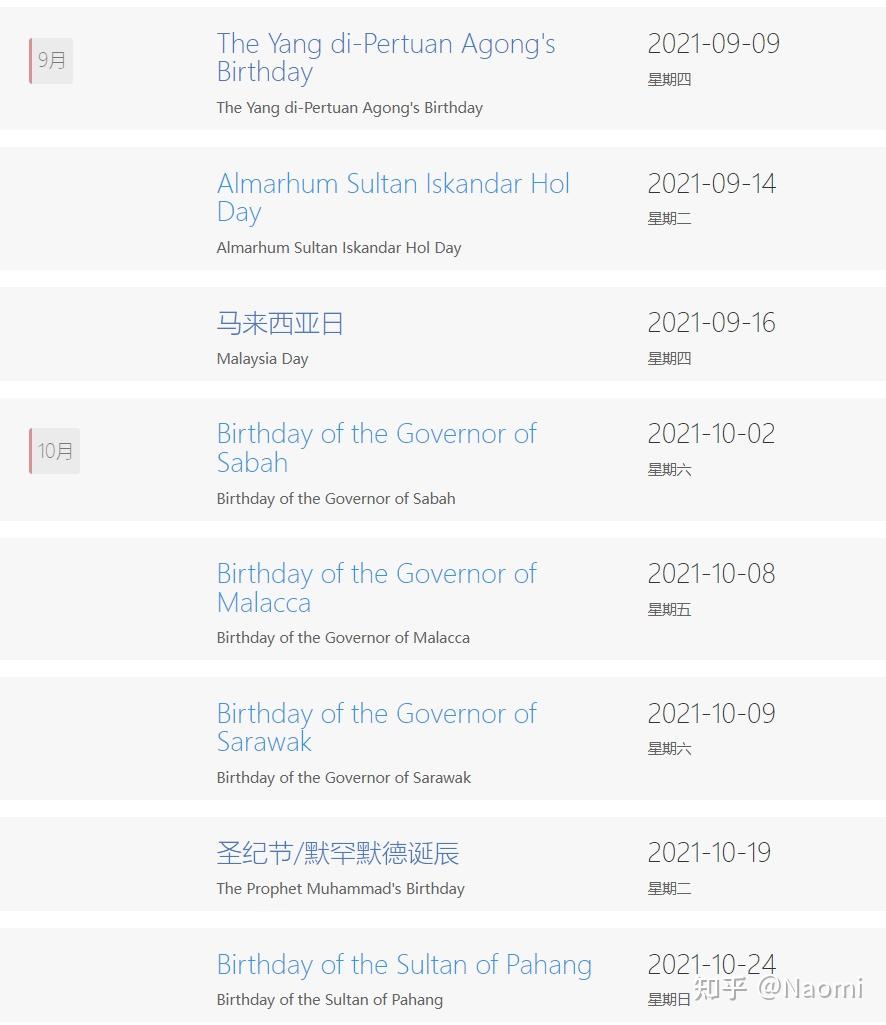
Task: Open the 圣纪节/默罕默德诞辰 holiday link
Action: click(338, 853)
